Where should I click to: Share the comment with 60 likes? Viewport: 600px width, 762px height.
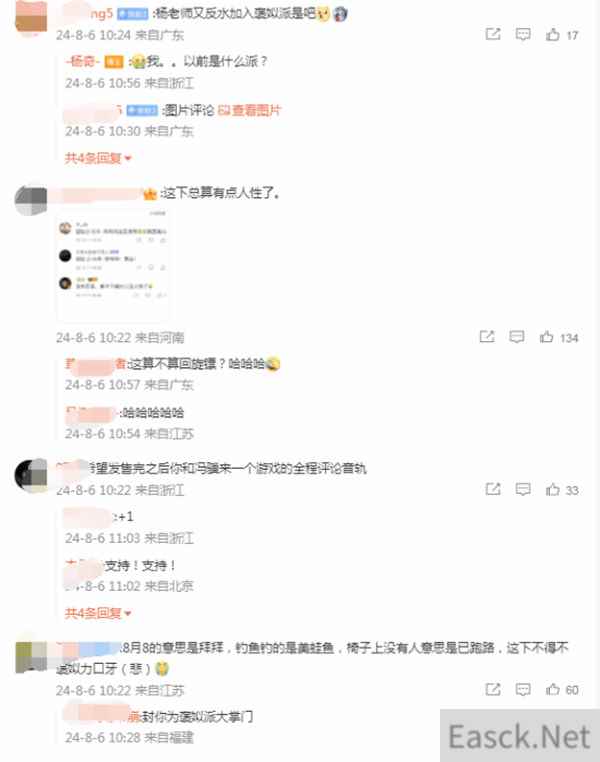click(x=491, y=690)
